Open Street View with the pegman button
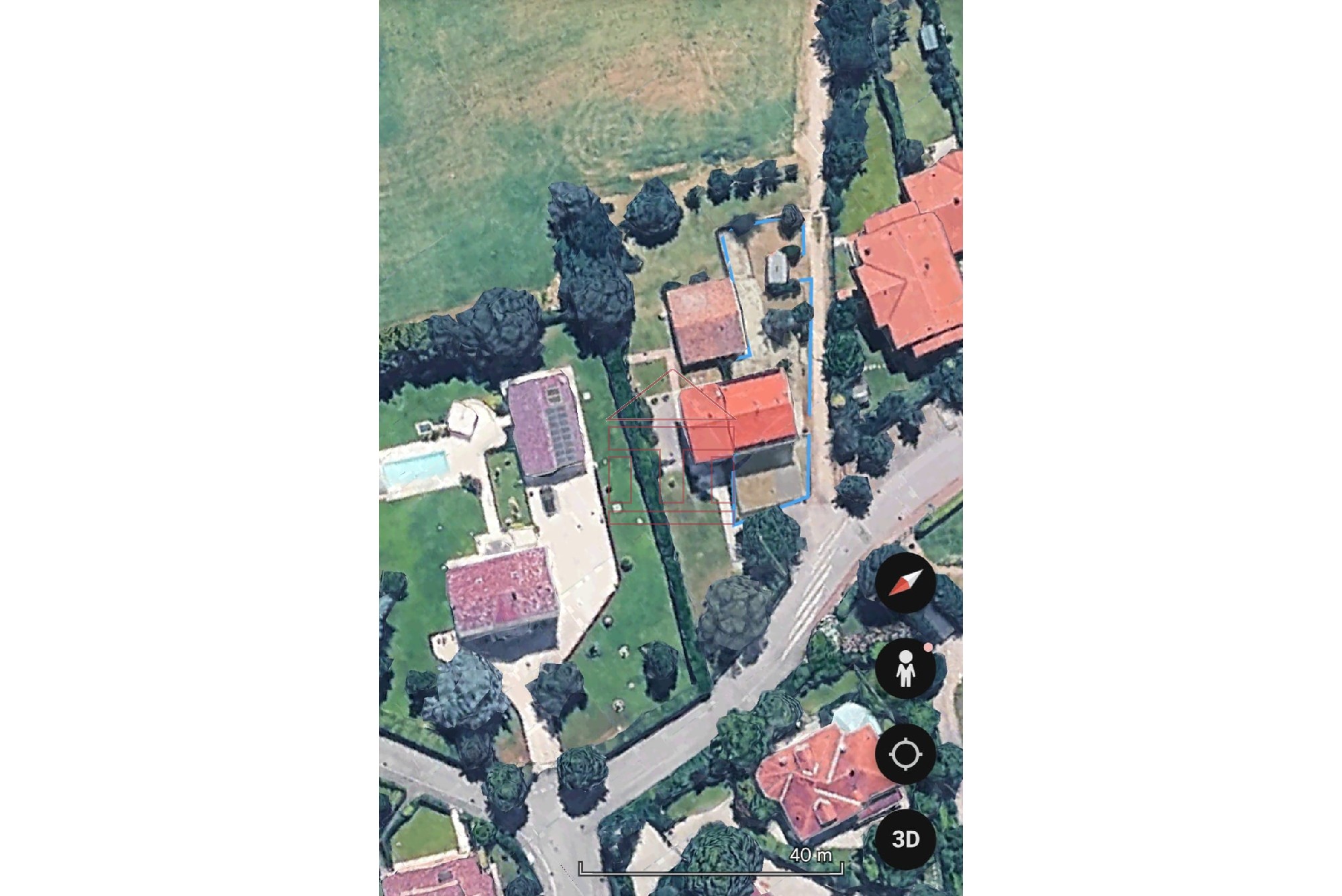This screenshot has height=896, width=1342. [905, 669]
